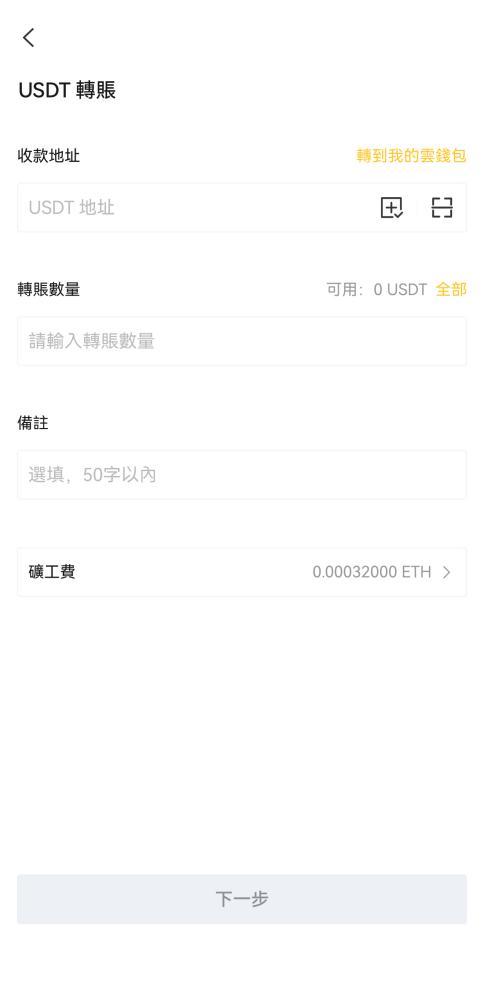Tap the 下一步 button
484x988 pixels.
click(x=242, y=899)
